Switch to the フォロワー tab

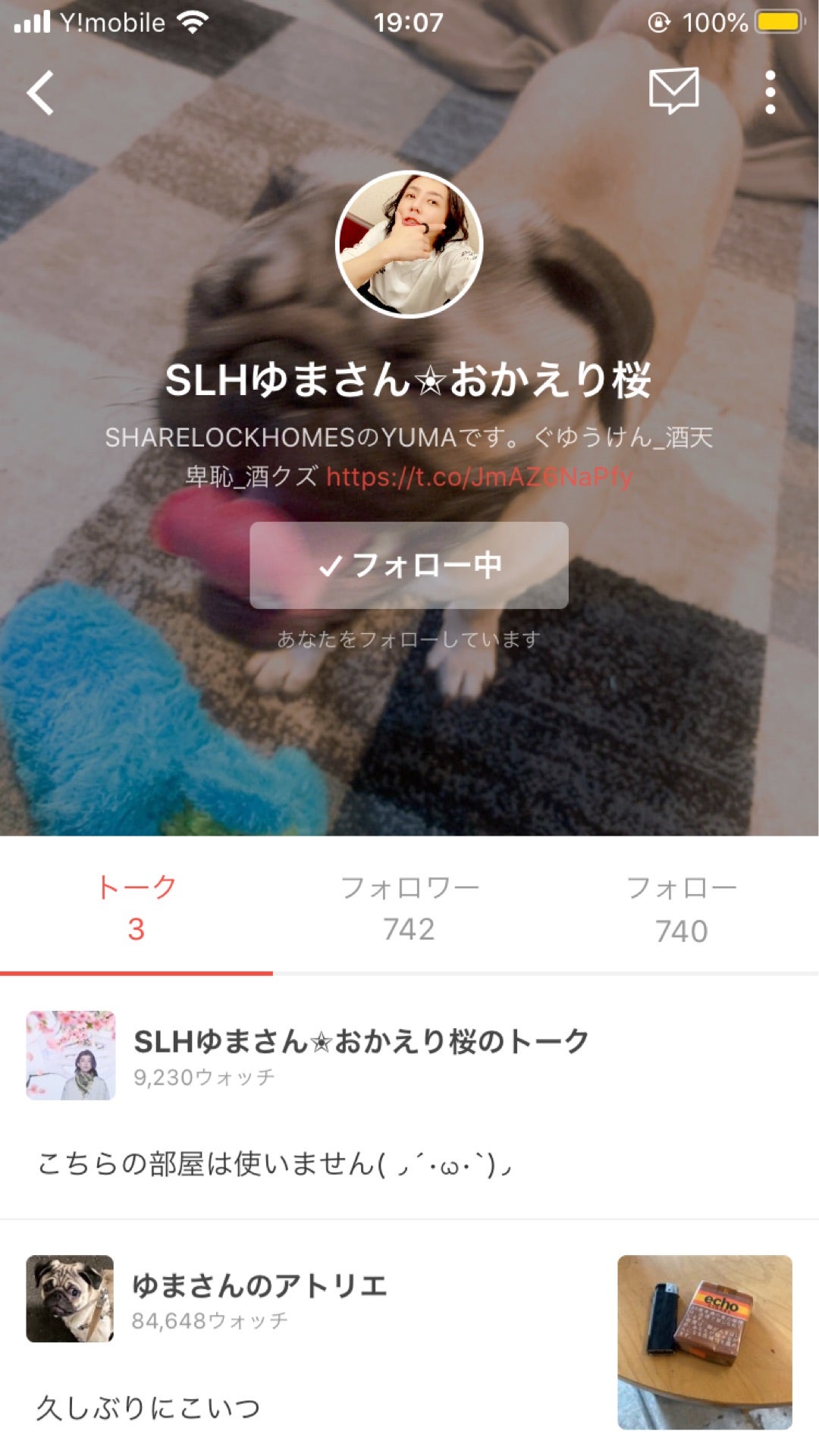click(409, 908)
